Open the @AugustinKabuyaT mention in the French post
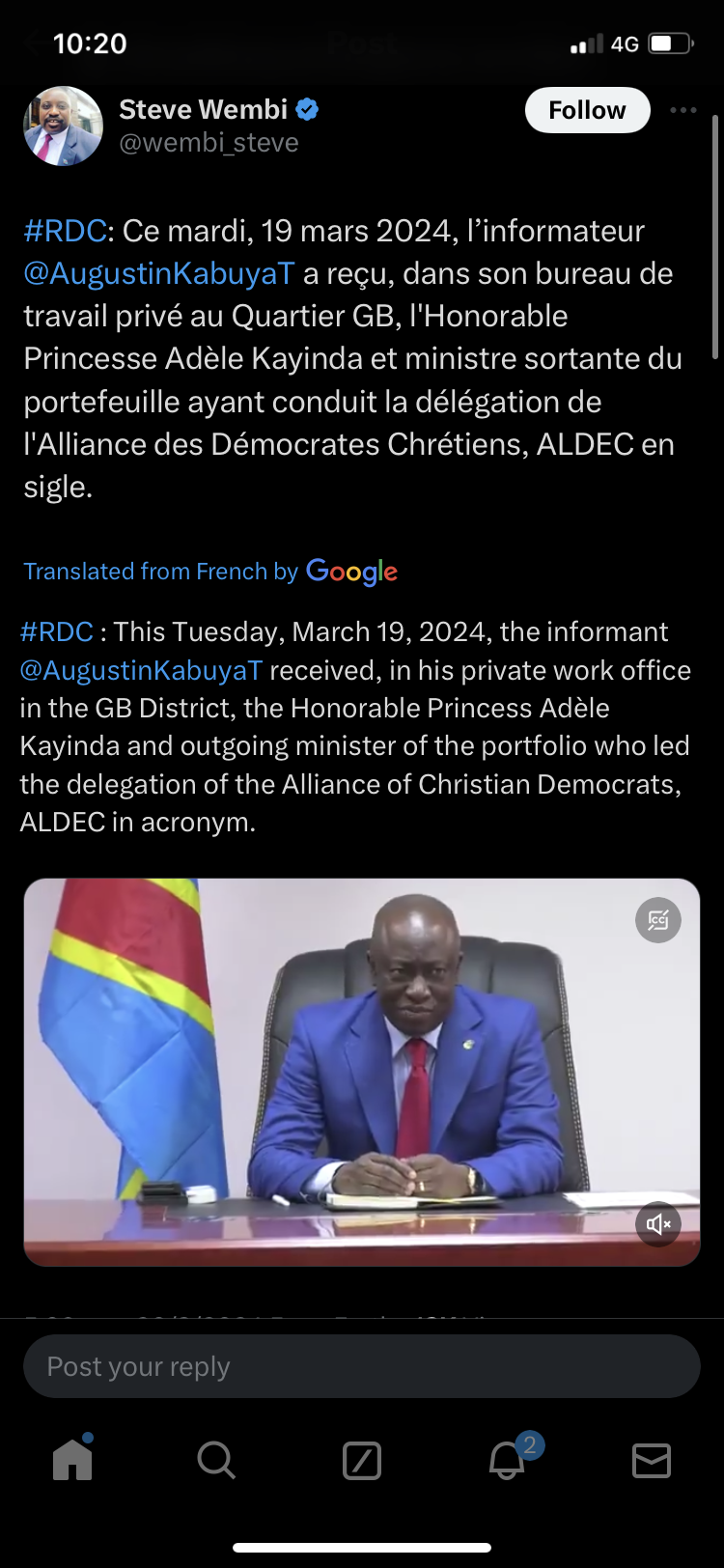Screen dimensions: 724x1568 point(158,274)
